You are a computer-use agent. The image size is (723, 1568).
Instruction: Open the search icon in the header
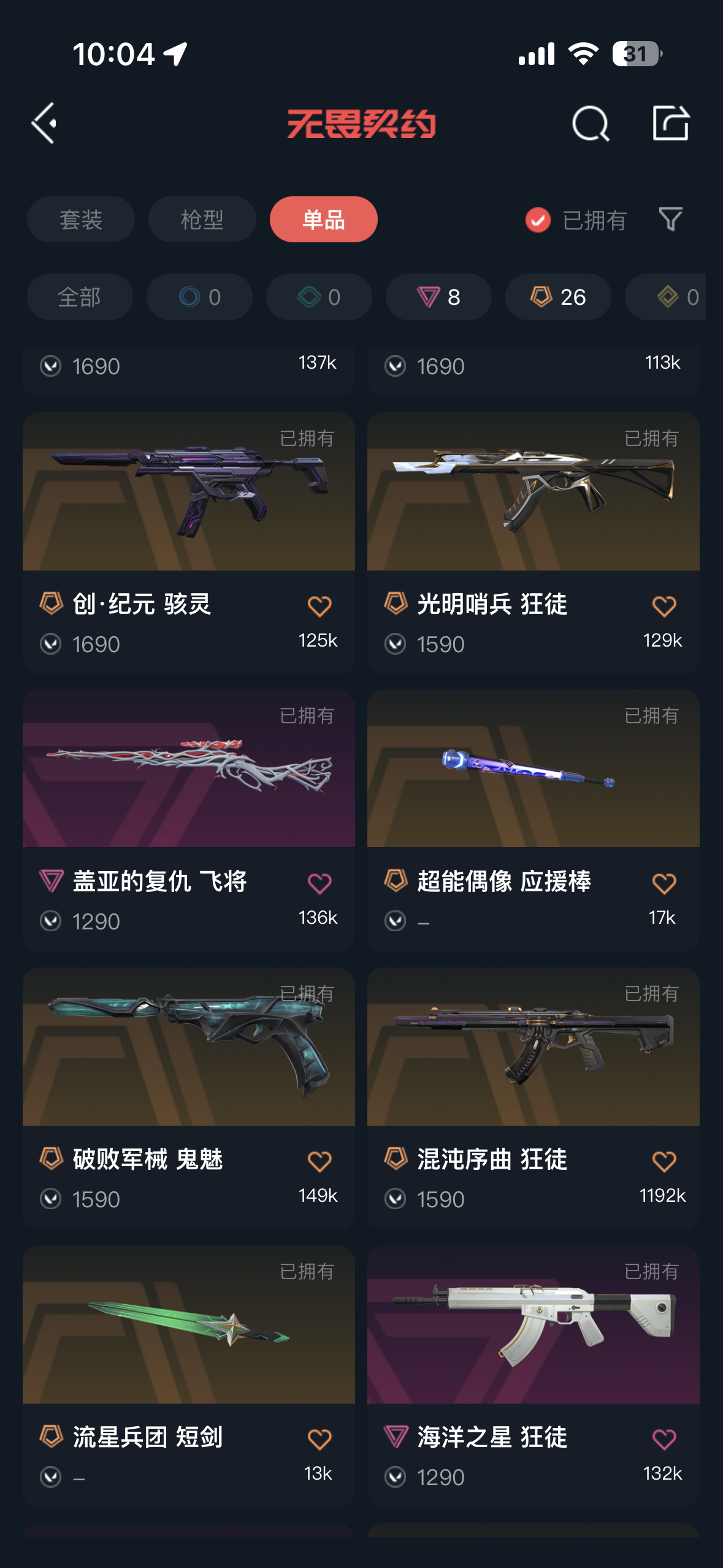click(590, 124)
